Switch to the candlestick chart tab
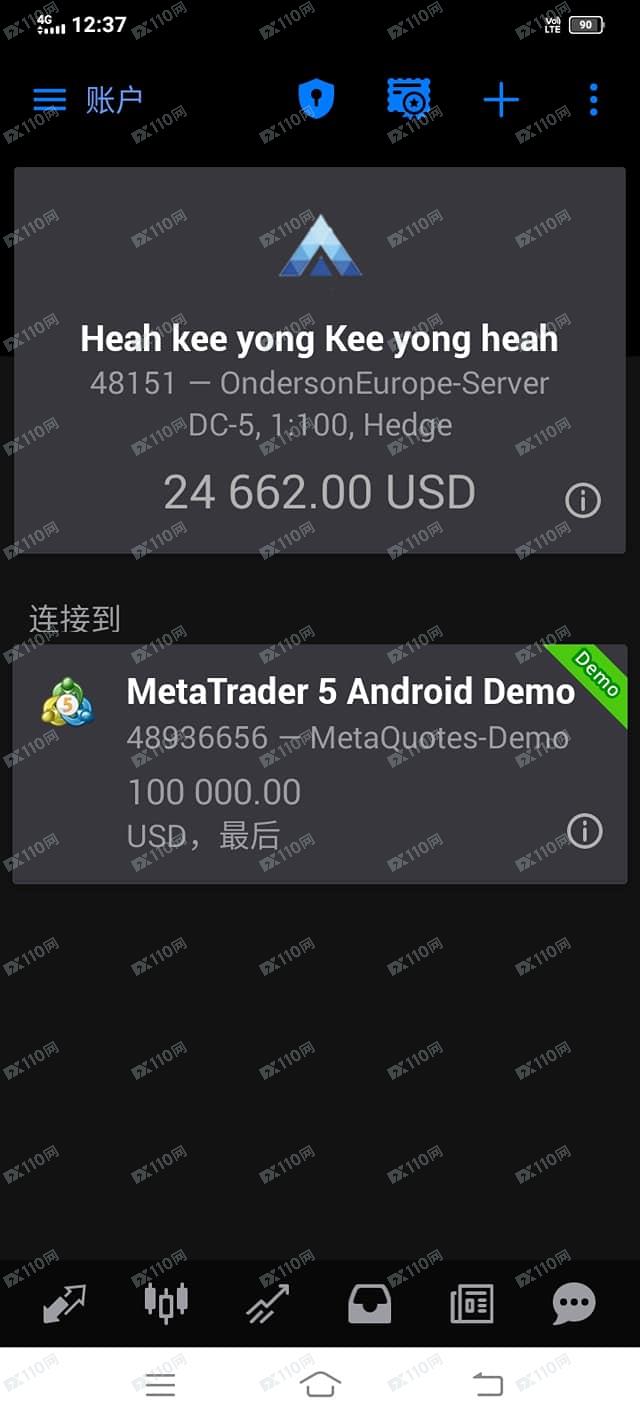The image size is (640, 1422). pos(166,1301)
